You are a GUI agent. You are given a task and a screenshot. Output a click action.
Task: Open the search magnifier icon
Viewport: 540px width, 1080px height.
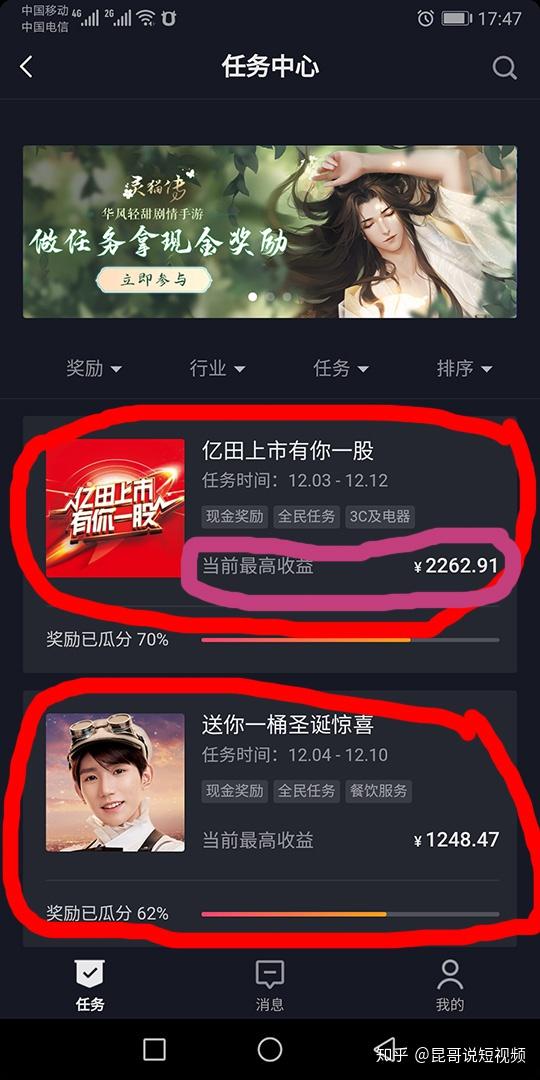click(x=505, y=68)
